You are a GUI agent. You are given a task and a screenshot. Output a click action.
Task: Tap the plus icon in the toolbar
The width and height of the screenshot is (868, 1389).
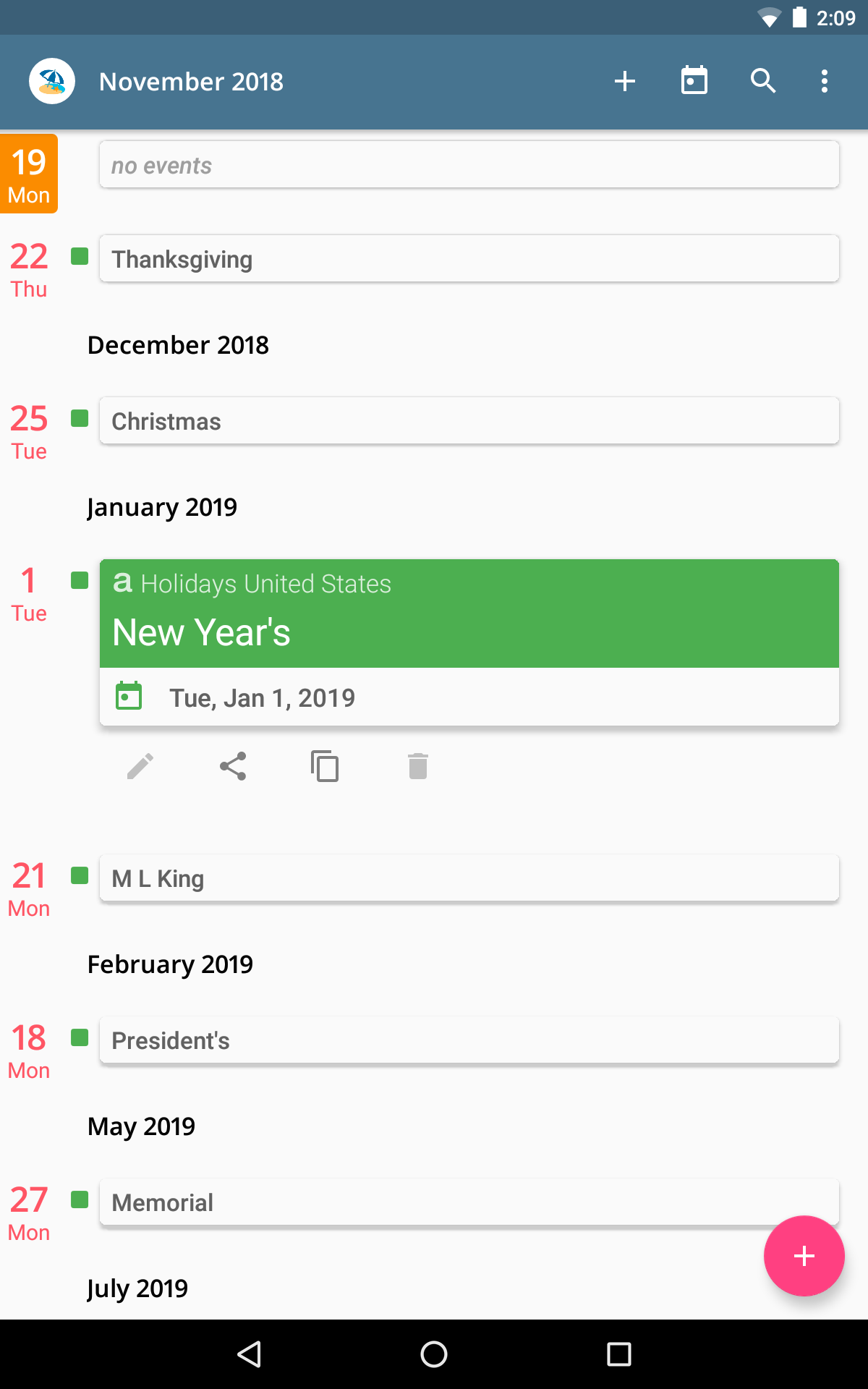point(625,81)
